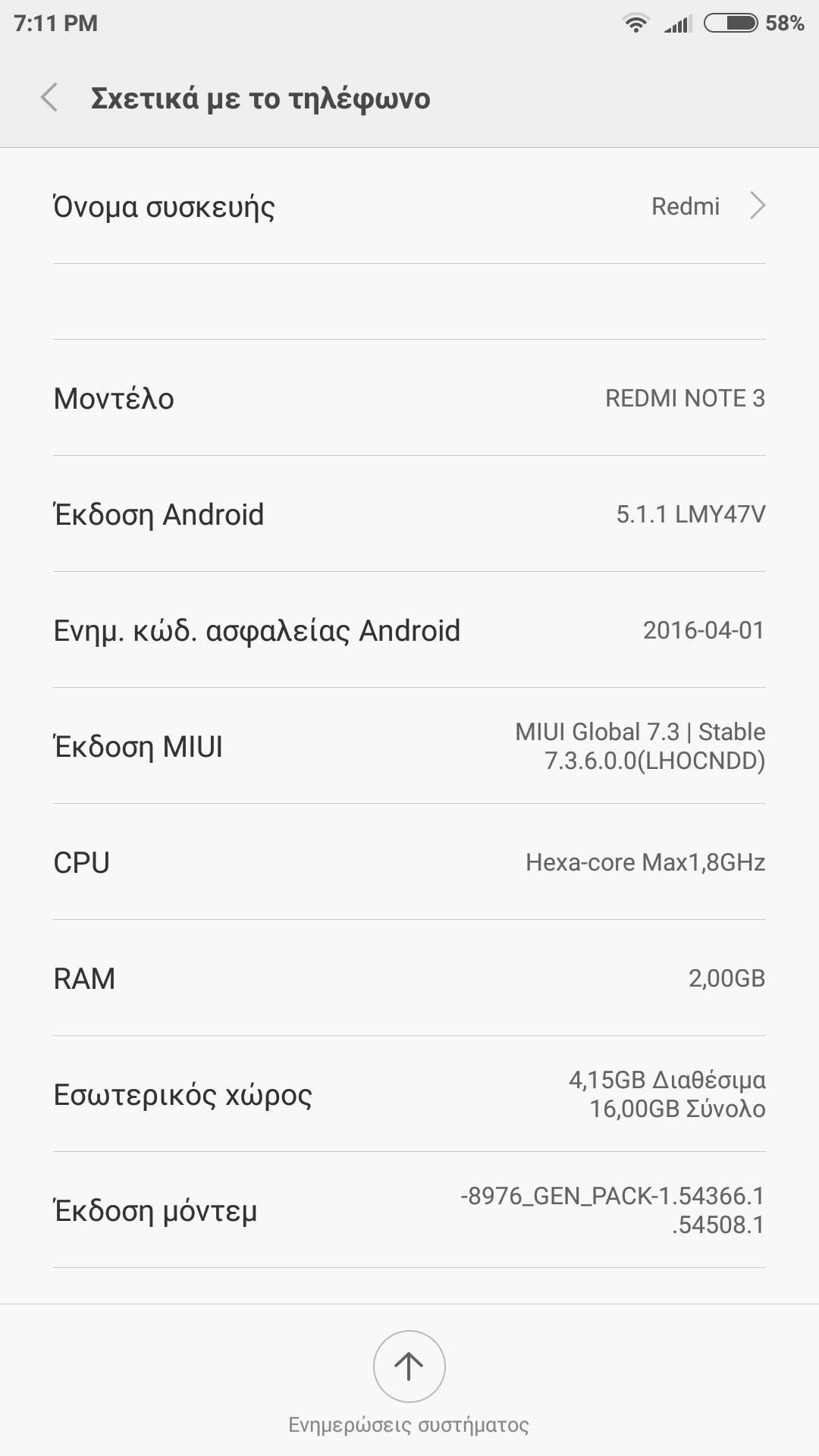Tap the Εσωτερικός χώρος row

tap(409, 1094)
